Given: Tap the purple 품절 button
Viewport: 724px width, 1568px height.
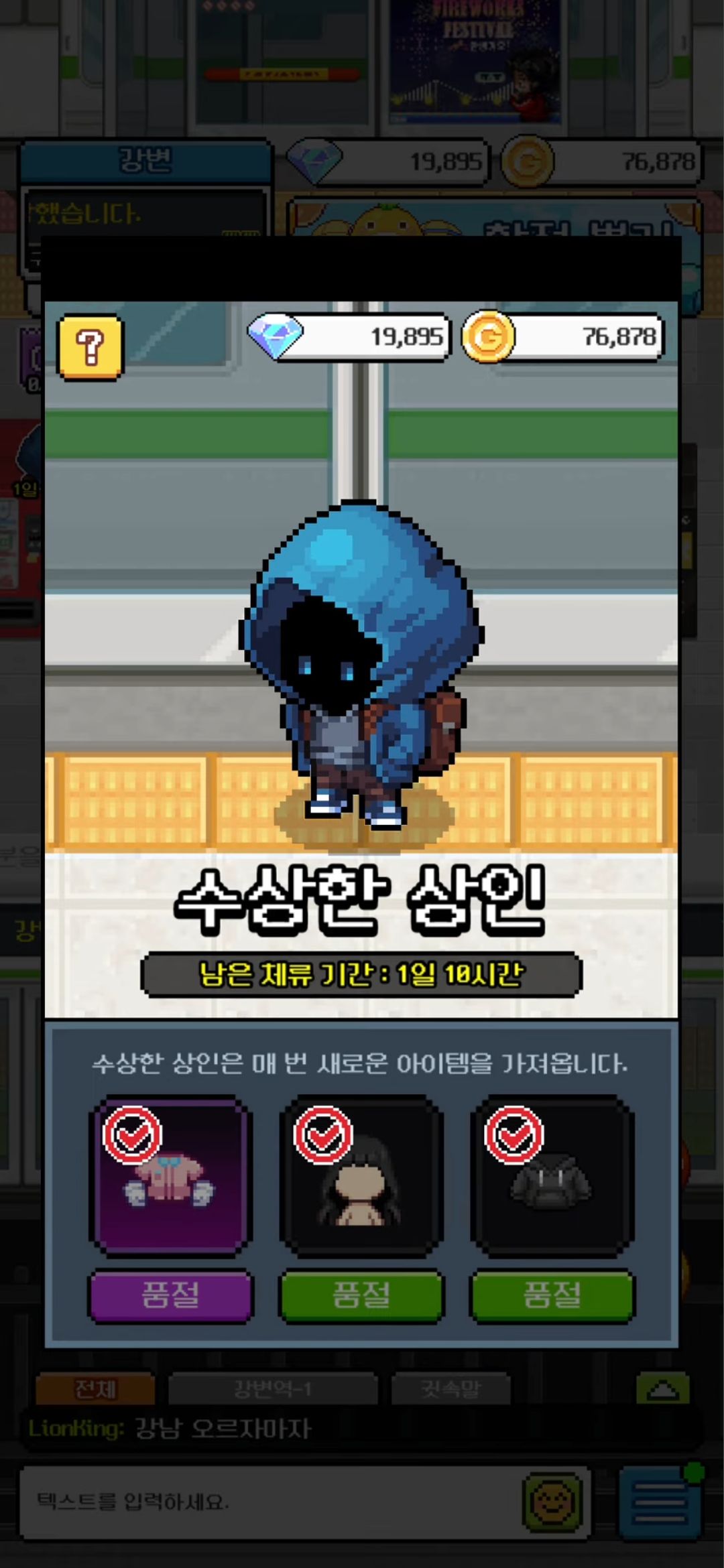Looking at the screenshot, I should pos(170,1295).
